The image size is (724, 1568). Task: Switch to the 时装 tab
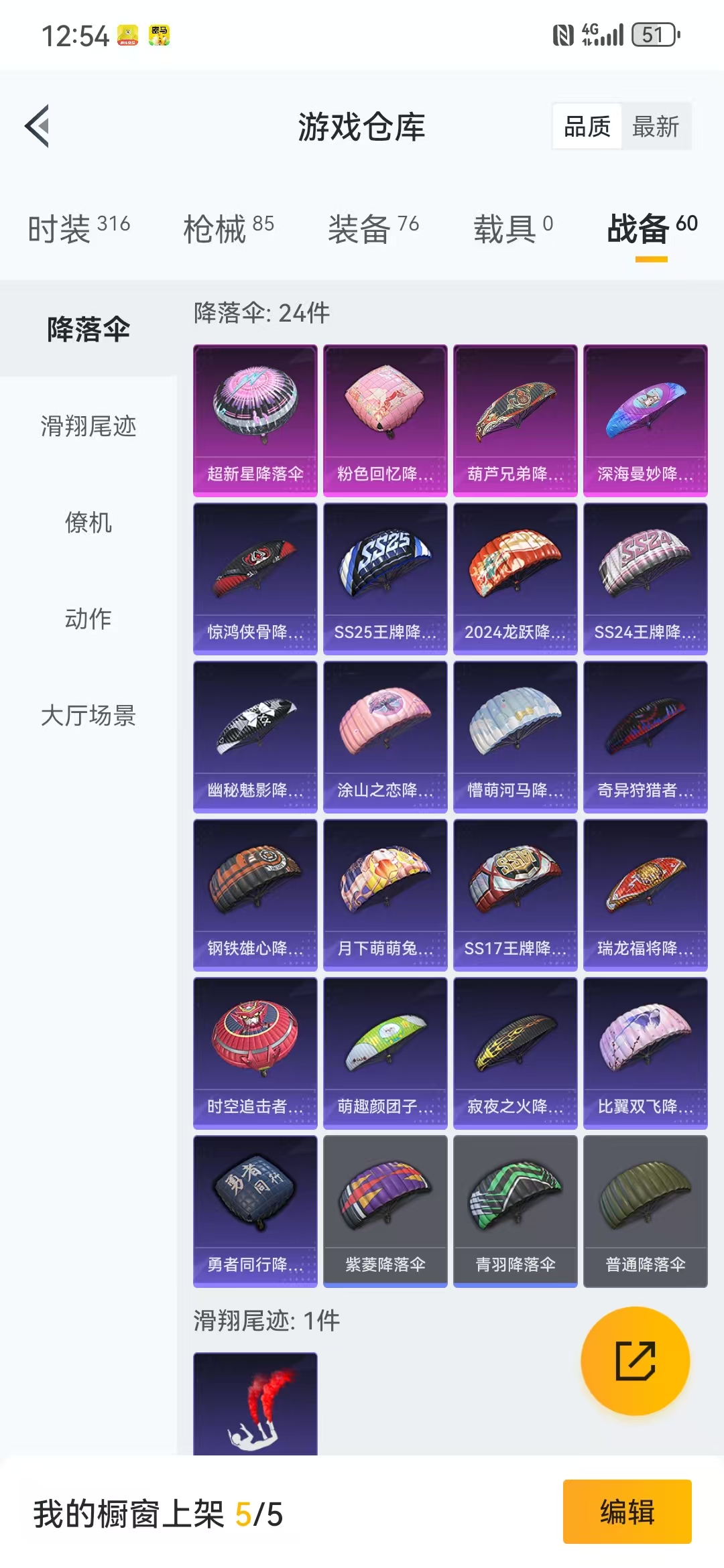(79, 228)
